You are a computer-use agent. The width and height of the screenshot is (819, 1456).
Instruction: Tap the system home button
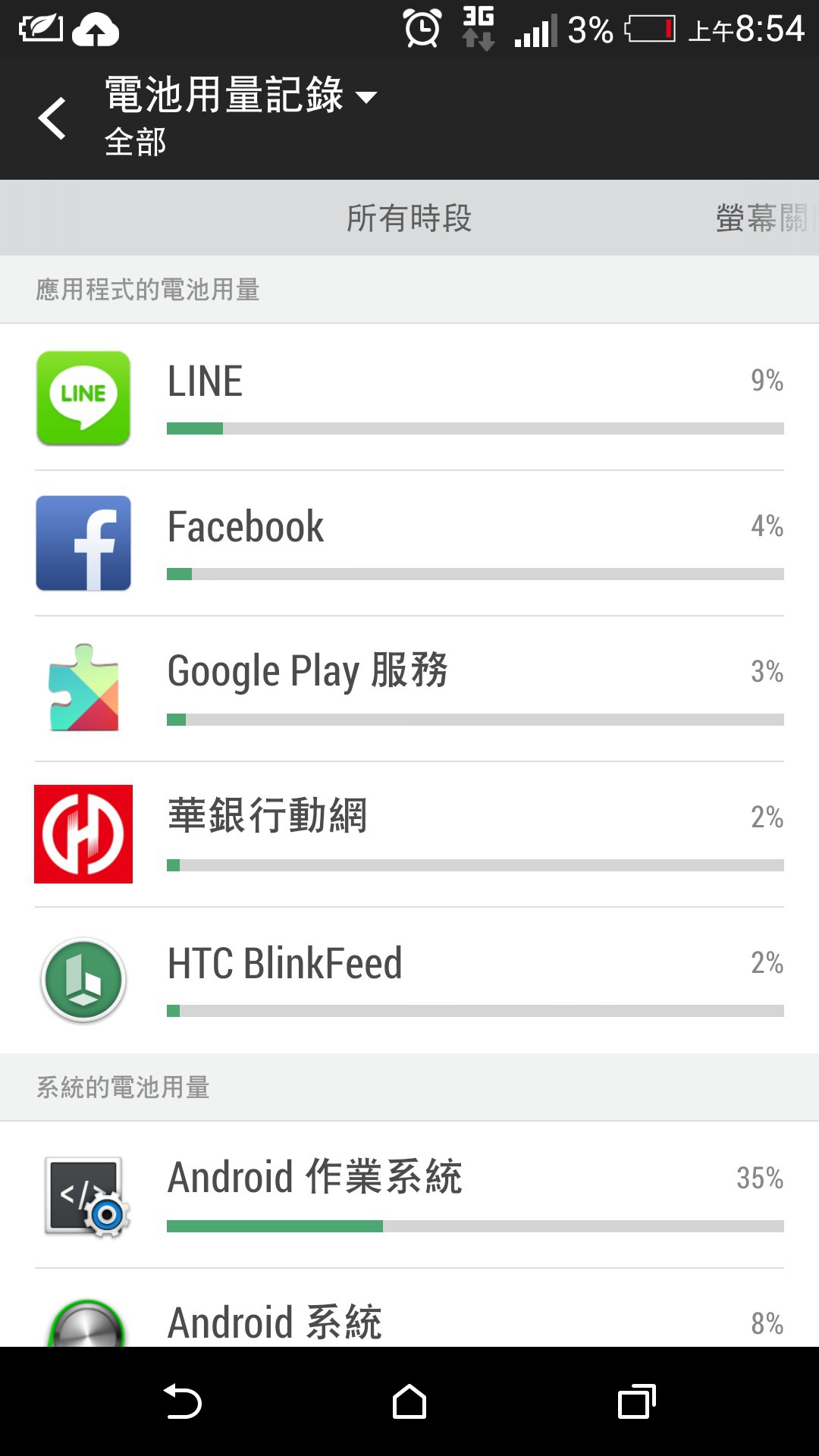coord(409,1401)
